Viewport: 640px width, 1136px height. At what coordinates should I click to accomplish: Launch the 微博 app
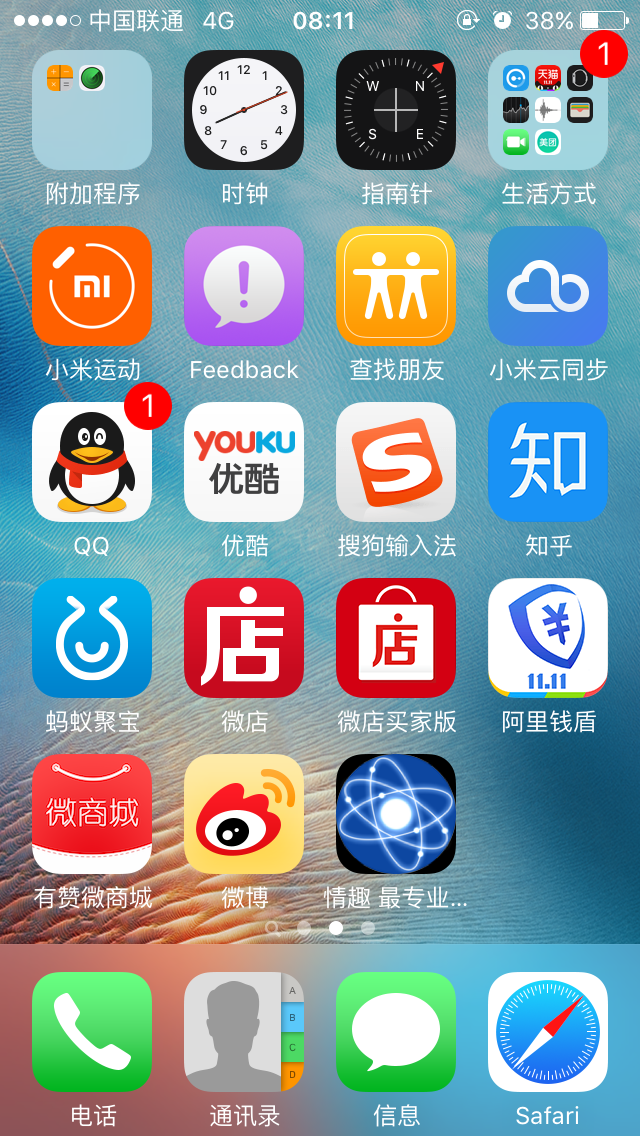click(244, 814)
